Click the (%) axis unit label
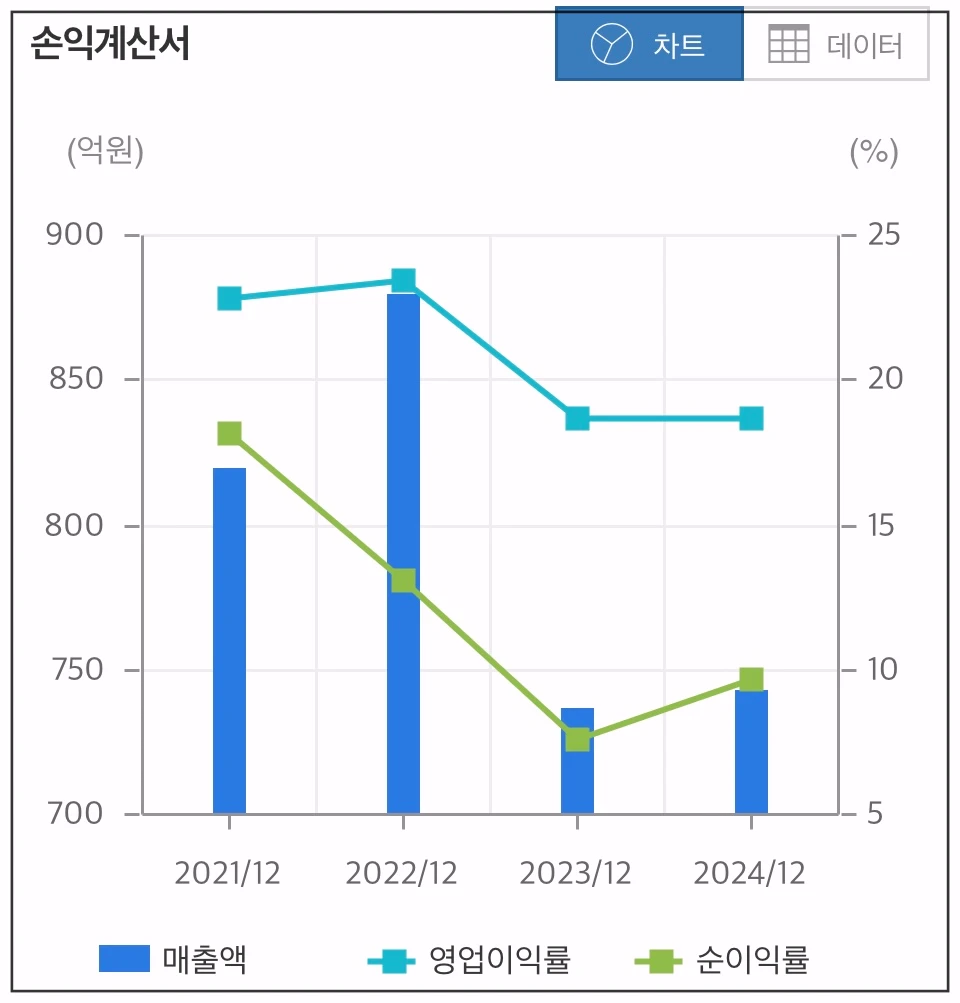The image size is (960, 1003). pos(875,152)
